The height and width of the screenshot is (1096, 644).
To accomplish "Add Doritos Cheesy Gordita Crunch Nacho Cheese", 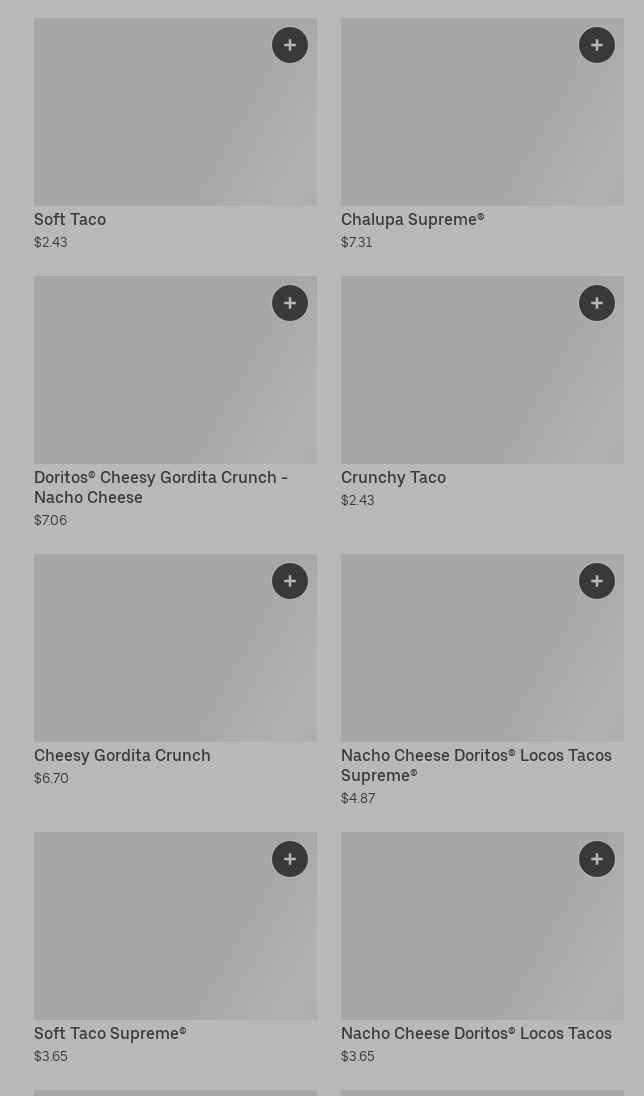I will [x=290, y=303].
